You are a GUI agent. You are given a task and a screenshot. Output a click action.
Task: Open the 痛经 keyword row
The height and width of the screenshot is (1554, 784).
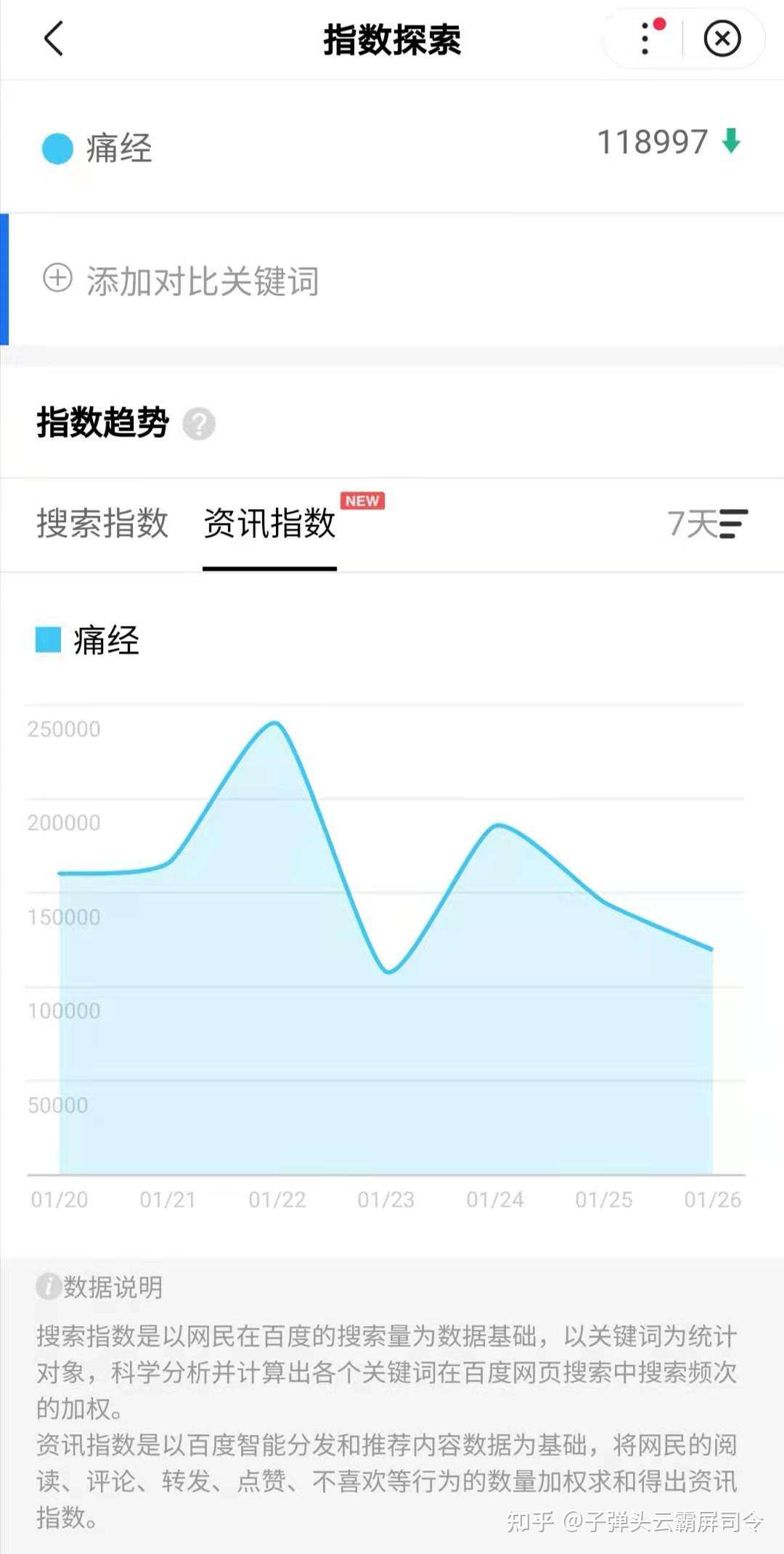pyautogui.click(x=392, y=147)
